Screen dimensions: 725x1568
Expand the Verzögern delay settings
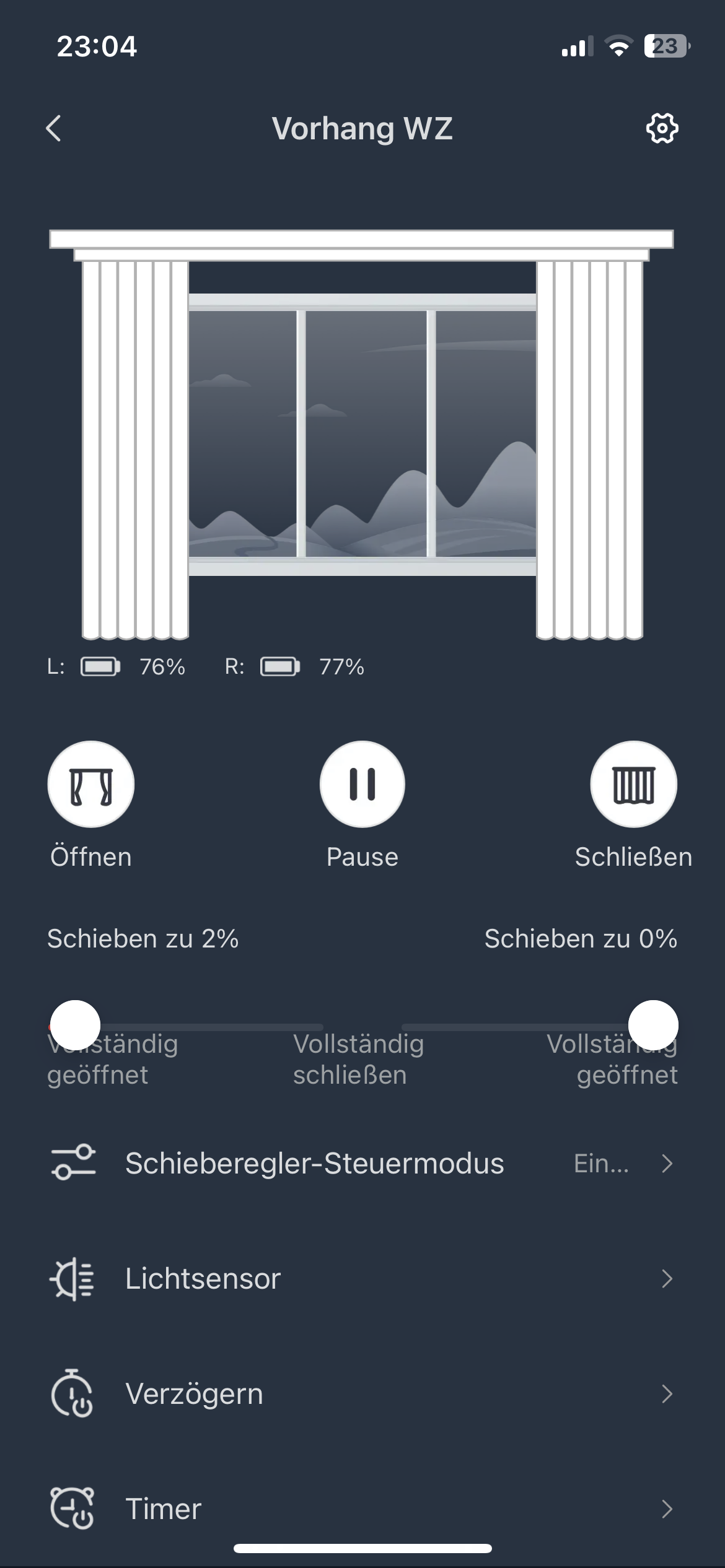[362, 1394]
